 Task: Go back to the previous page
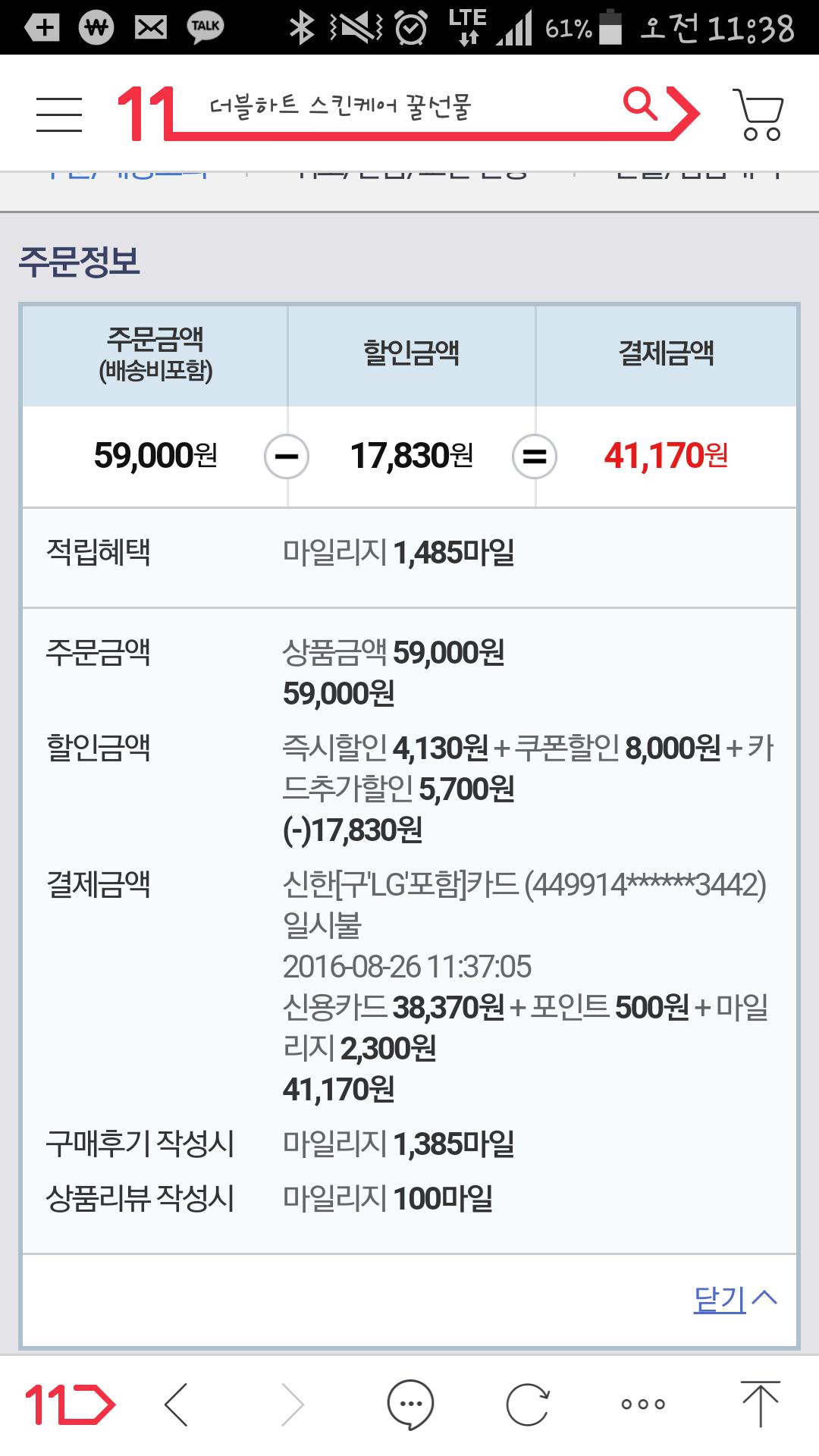pyautogui.click(x=177, y=1404)
